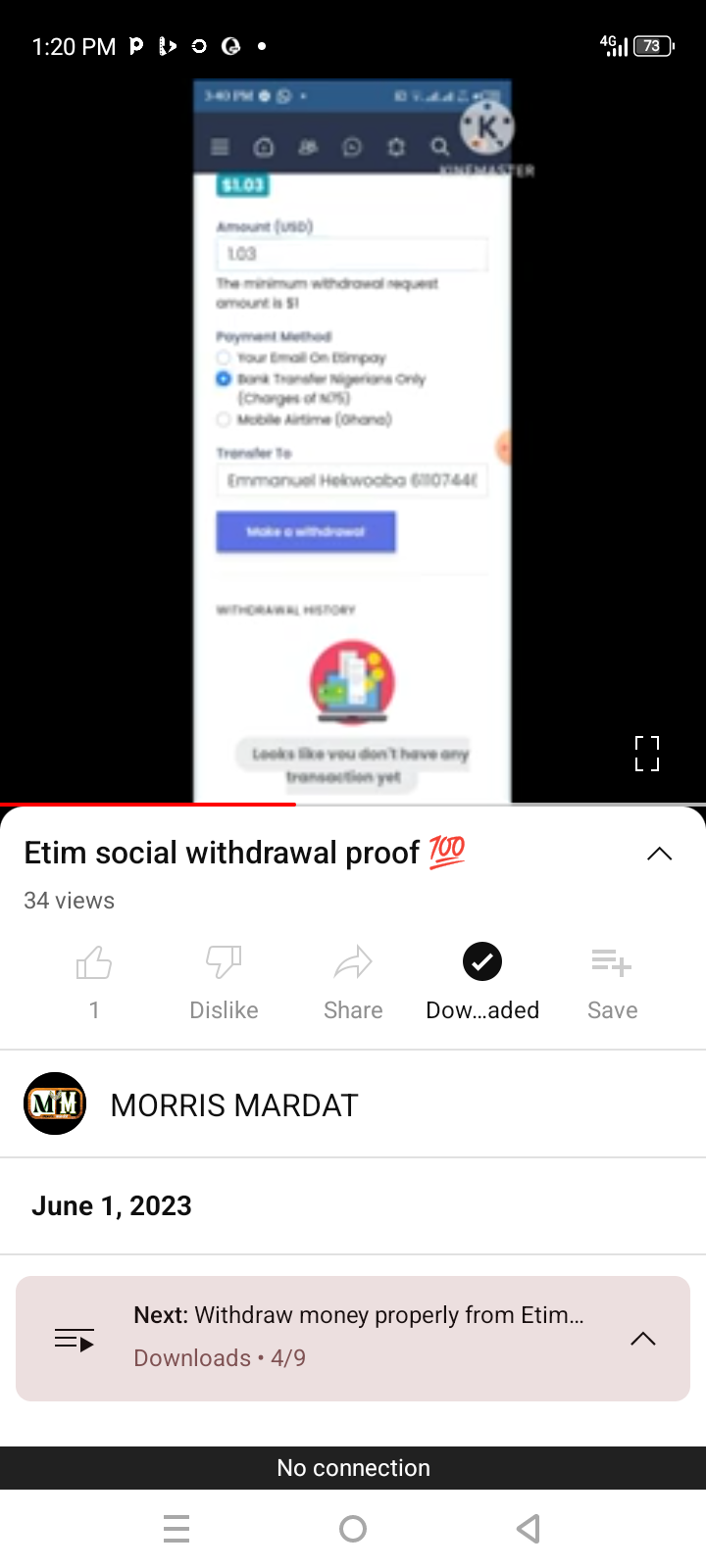Share the withdrawal proof video
Screen dimensions: 706x1568
point(353,963)
